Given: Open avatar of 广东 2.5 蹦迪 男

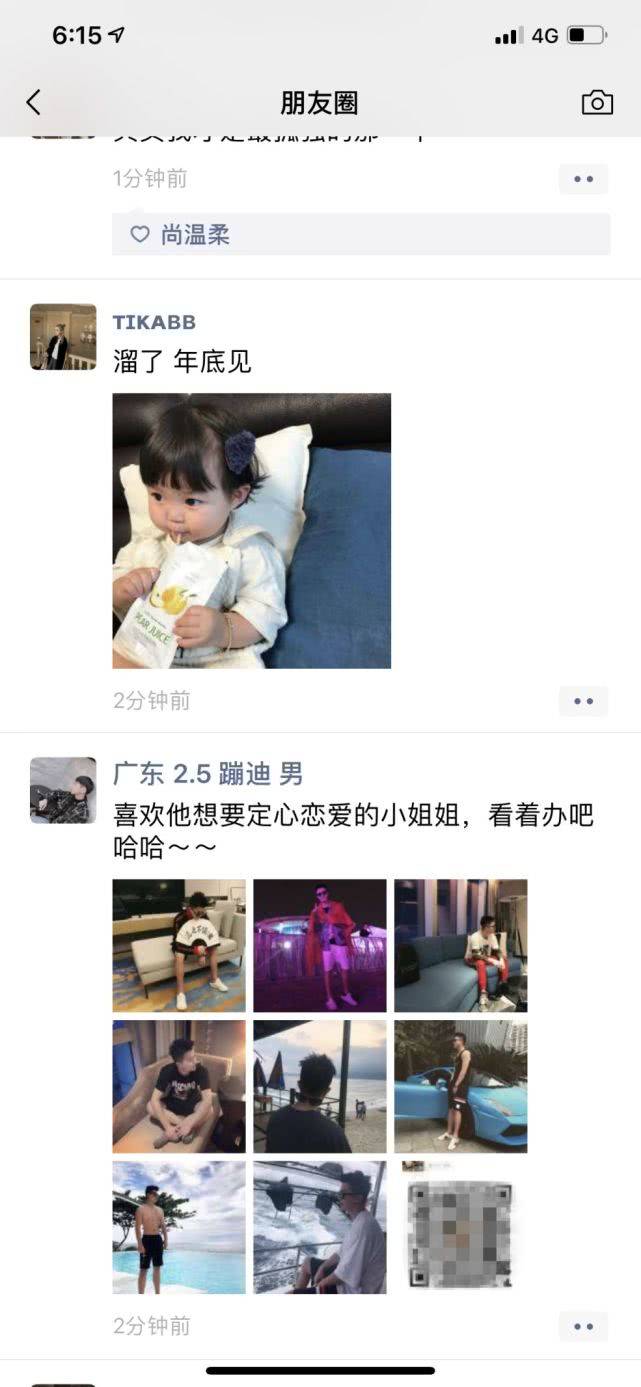Looking at the screenshot, I should (x=63, y=790).
